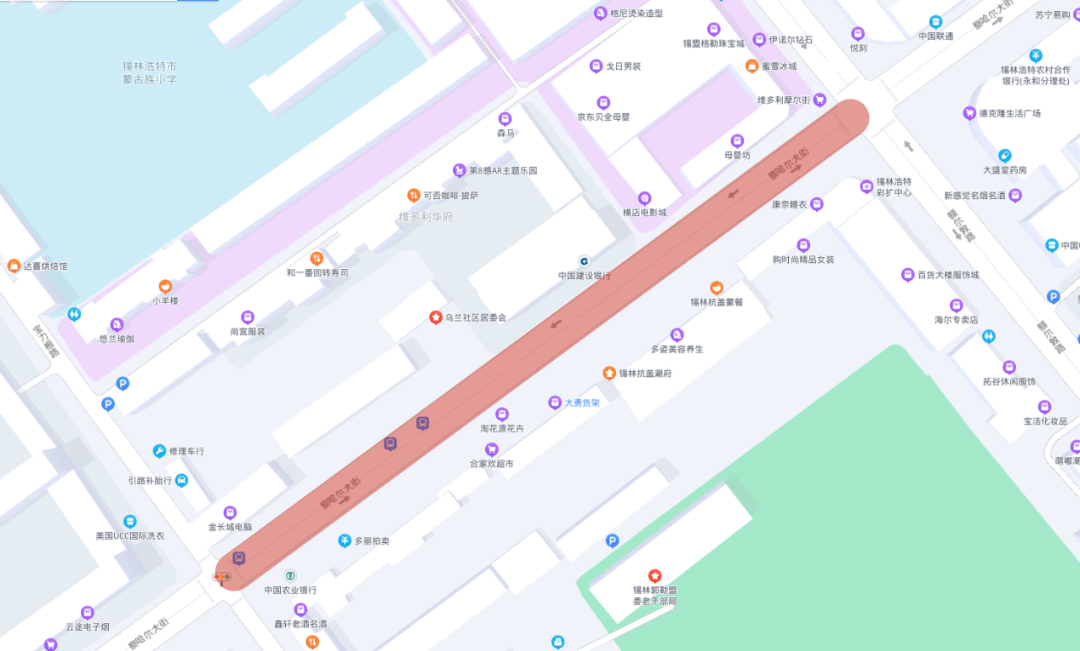
Task: Open the 横店电影城 cinema marker
Action: 644,198
